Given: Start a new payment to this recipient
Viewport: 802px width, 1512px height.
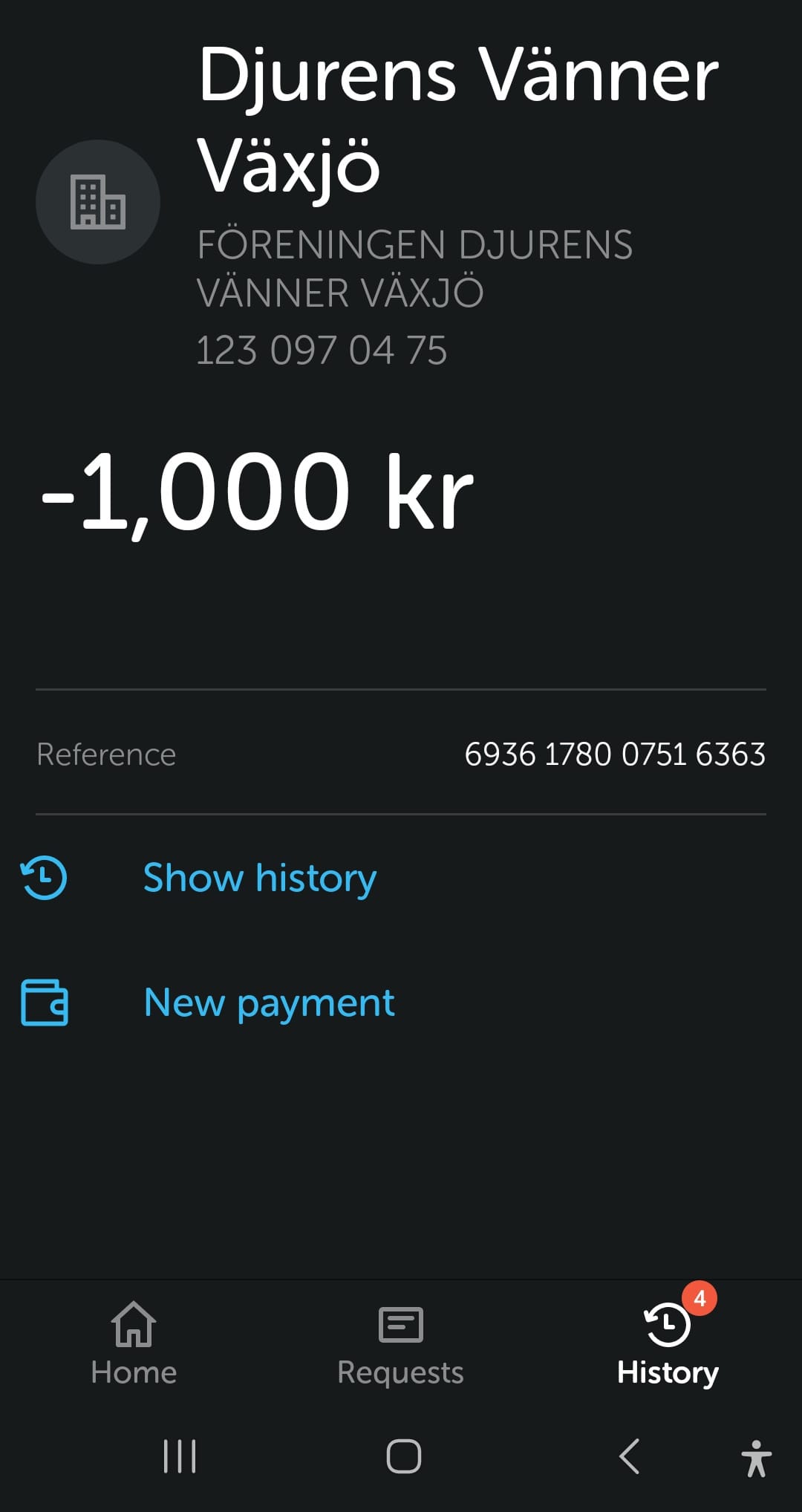Looking at the screenshot, I should [268, 1003].
